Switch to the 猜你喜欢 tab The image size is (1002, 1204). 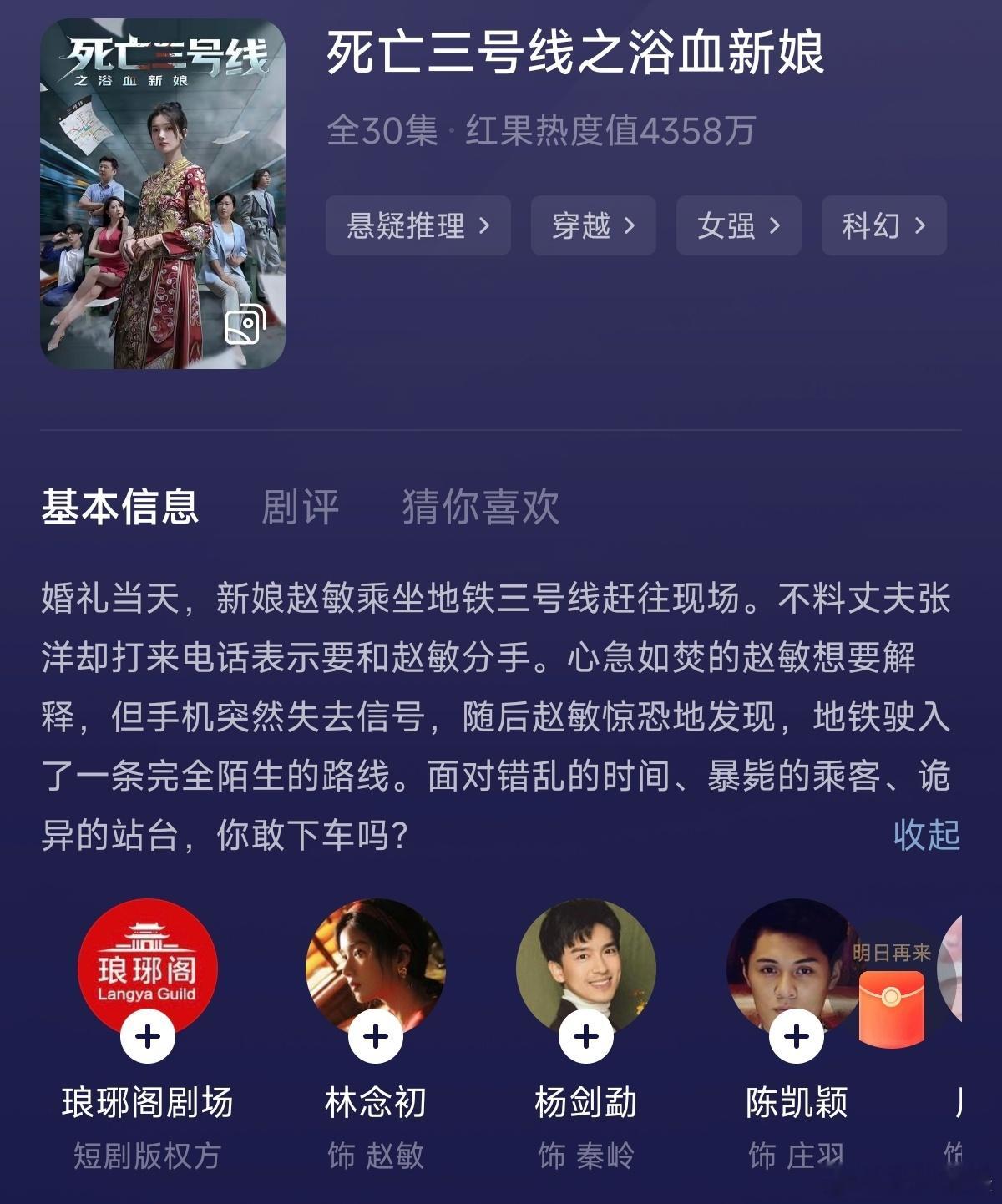click(x=480, y=507)
